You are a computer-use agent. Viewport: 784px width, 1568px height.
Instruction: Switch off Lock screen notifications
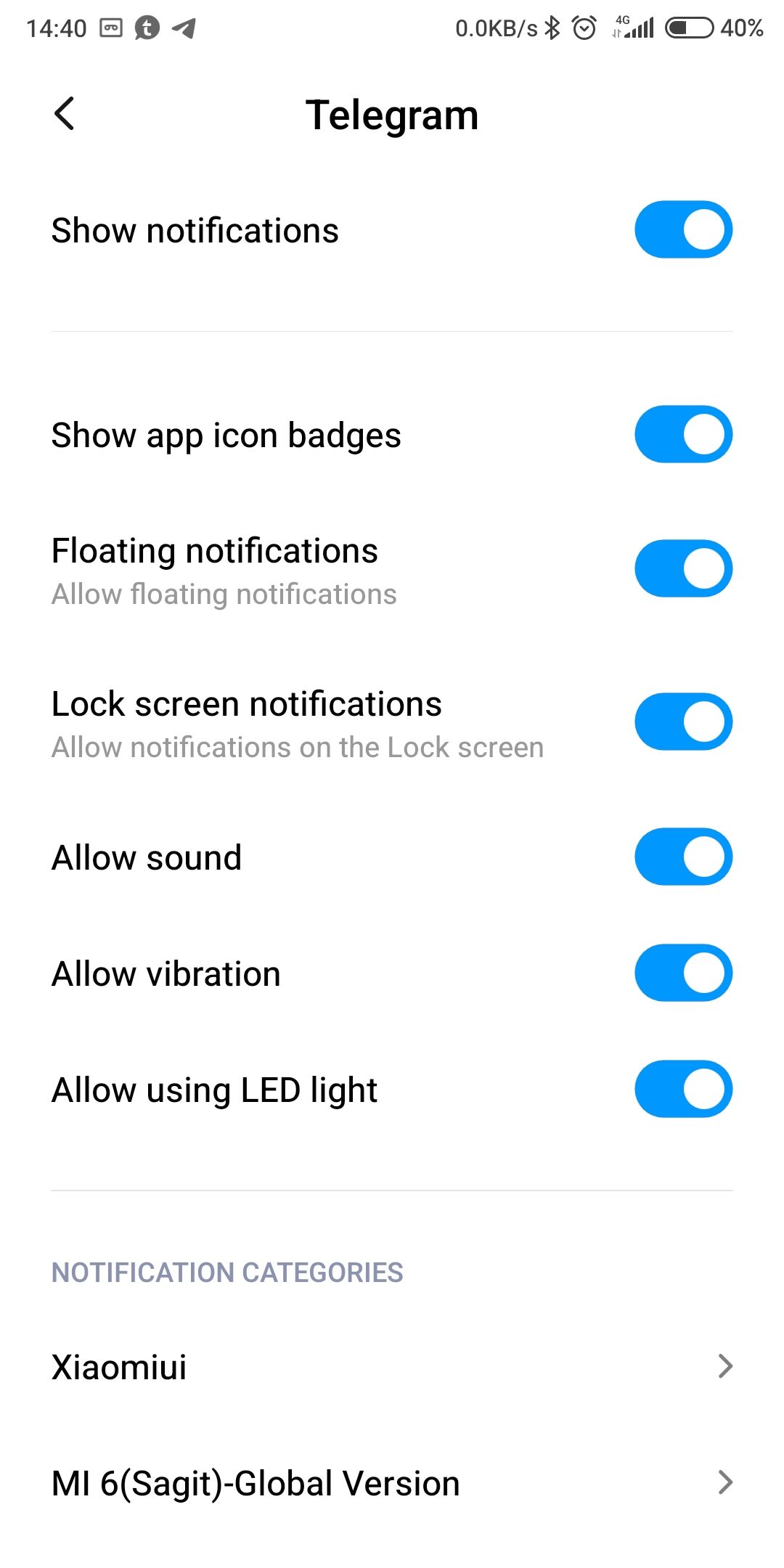(683, 722)
